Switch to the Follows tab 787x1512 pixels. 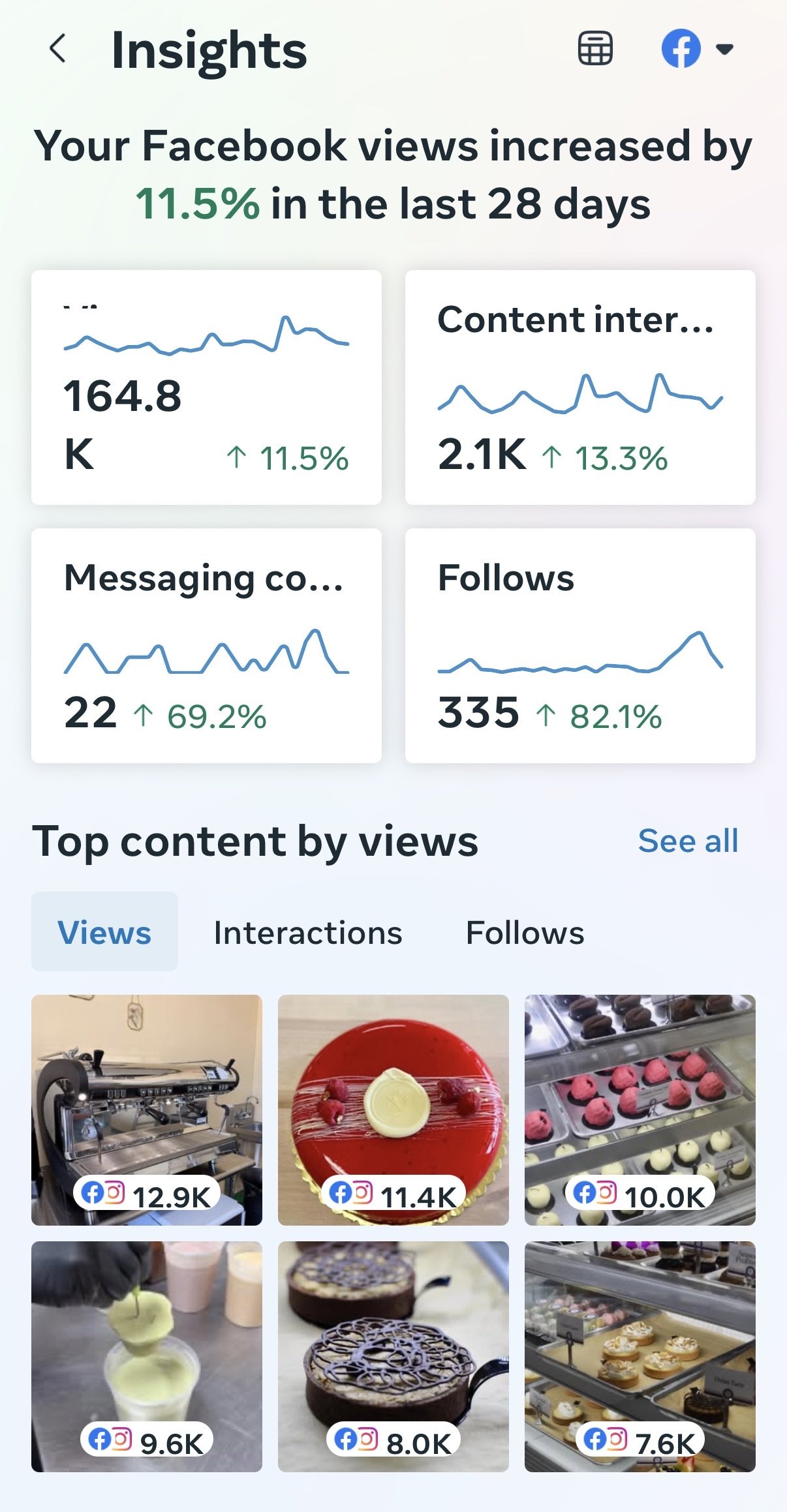tap(525, 932)
